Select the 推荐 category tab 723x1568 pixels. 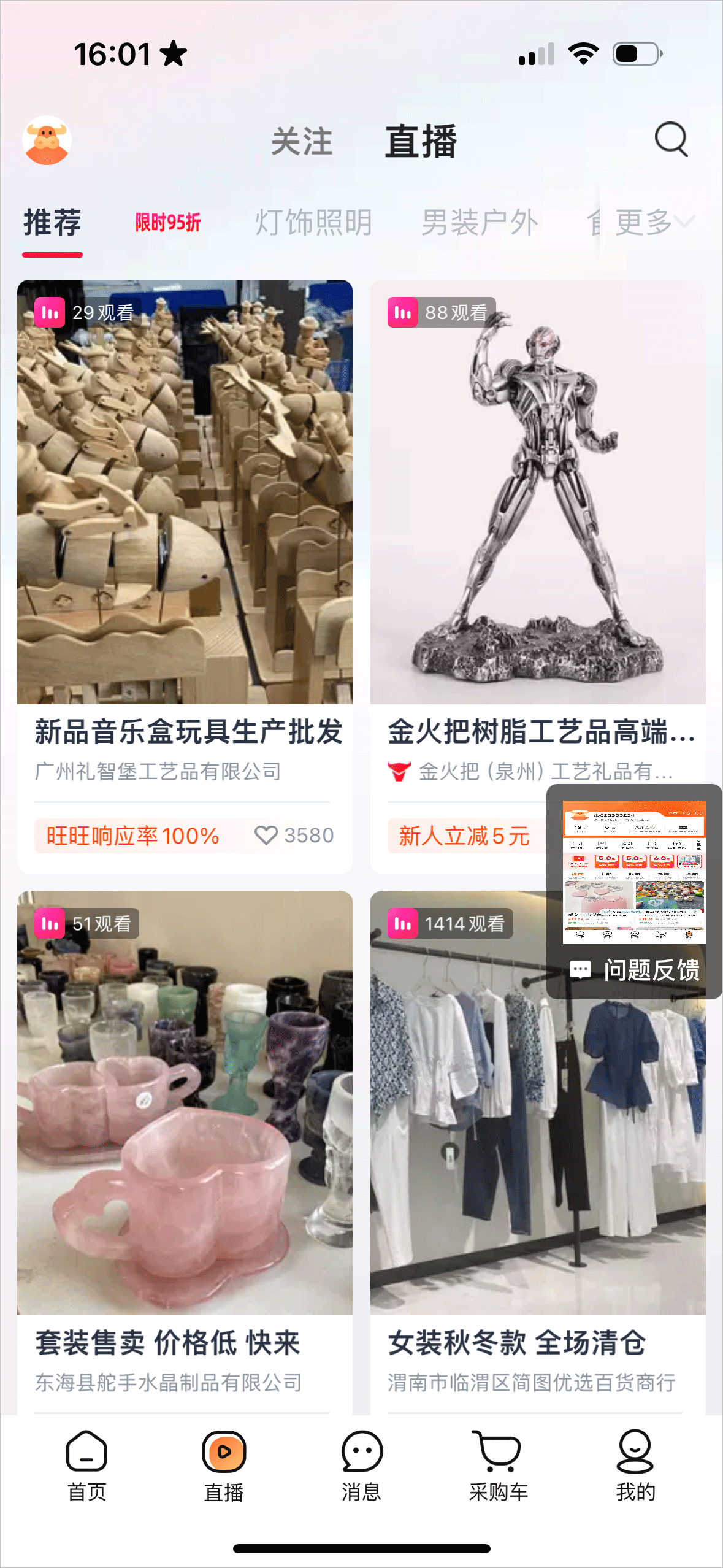(52, 222)
